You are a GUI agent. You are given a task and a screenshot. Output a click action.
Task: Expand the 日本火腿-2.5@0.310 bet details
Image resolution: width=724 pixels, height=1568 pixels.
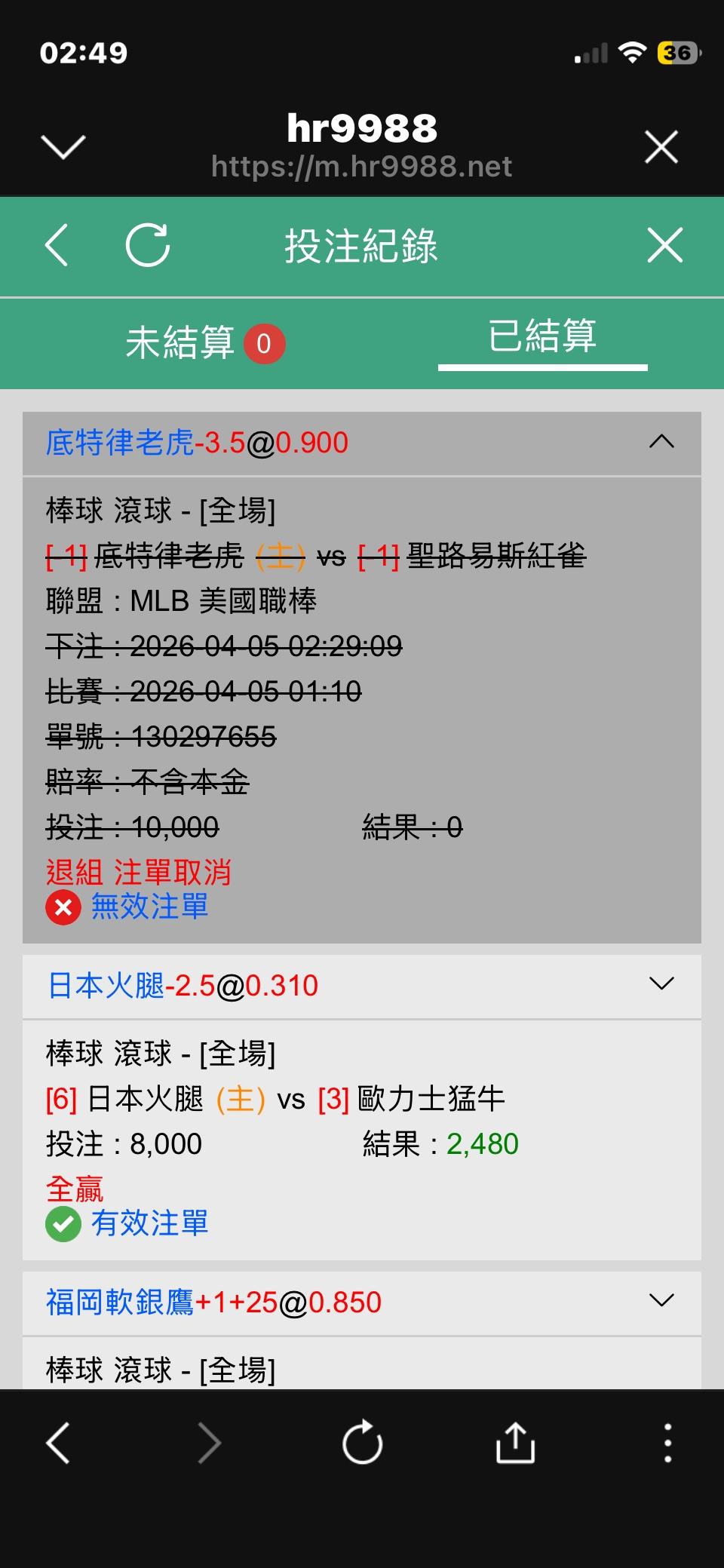[x=661, y=984]
